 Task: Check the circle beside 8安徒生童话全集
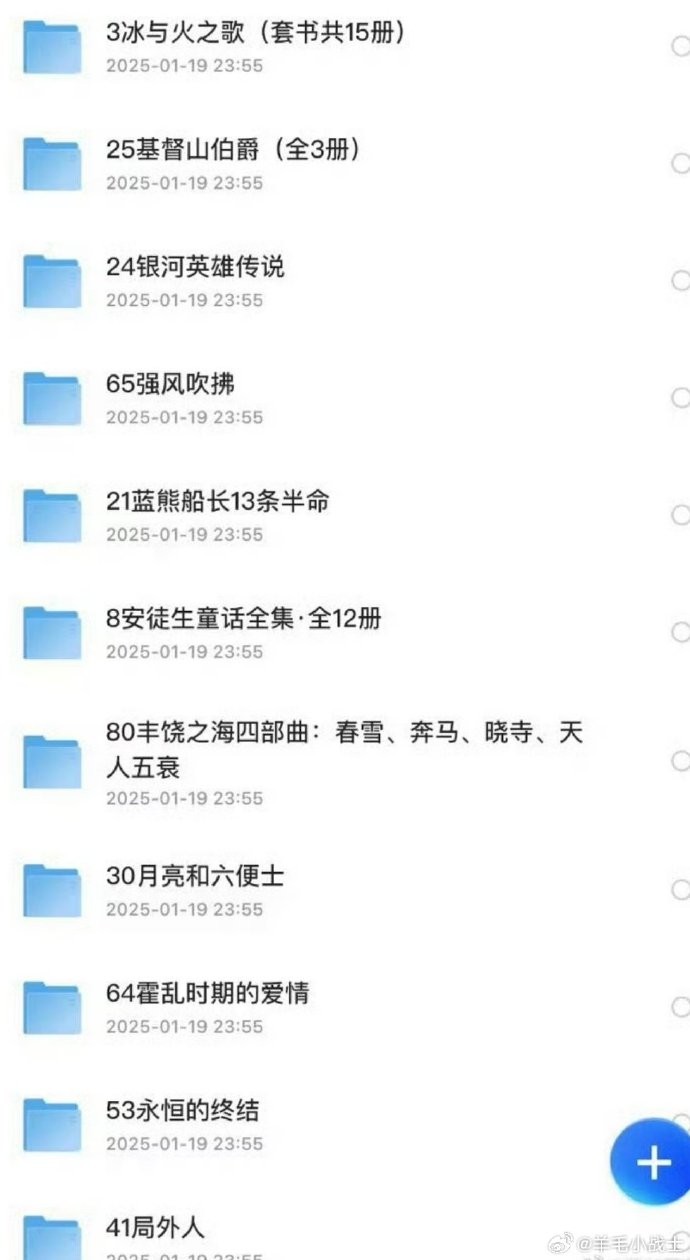pyautogui.click(x=680, y=631)
